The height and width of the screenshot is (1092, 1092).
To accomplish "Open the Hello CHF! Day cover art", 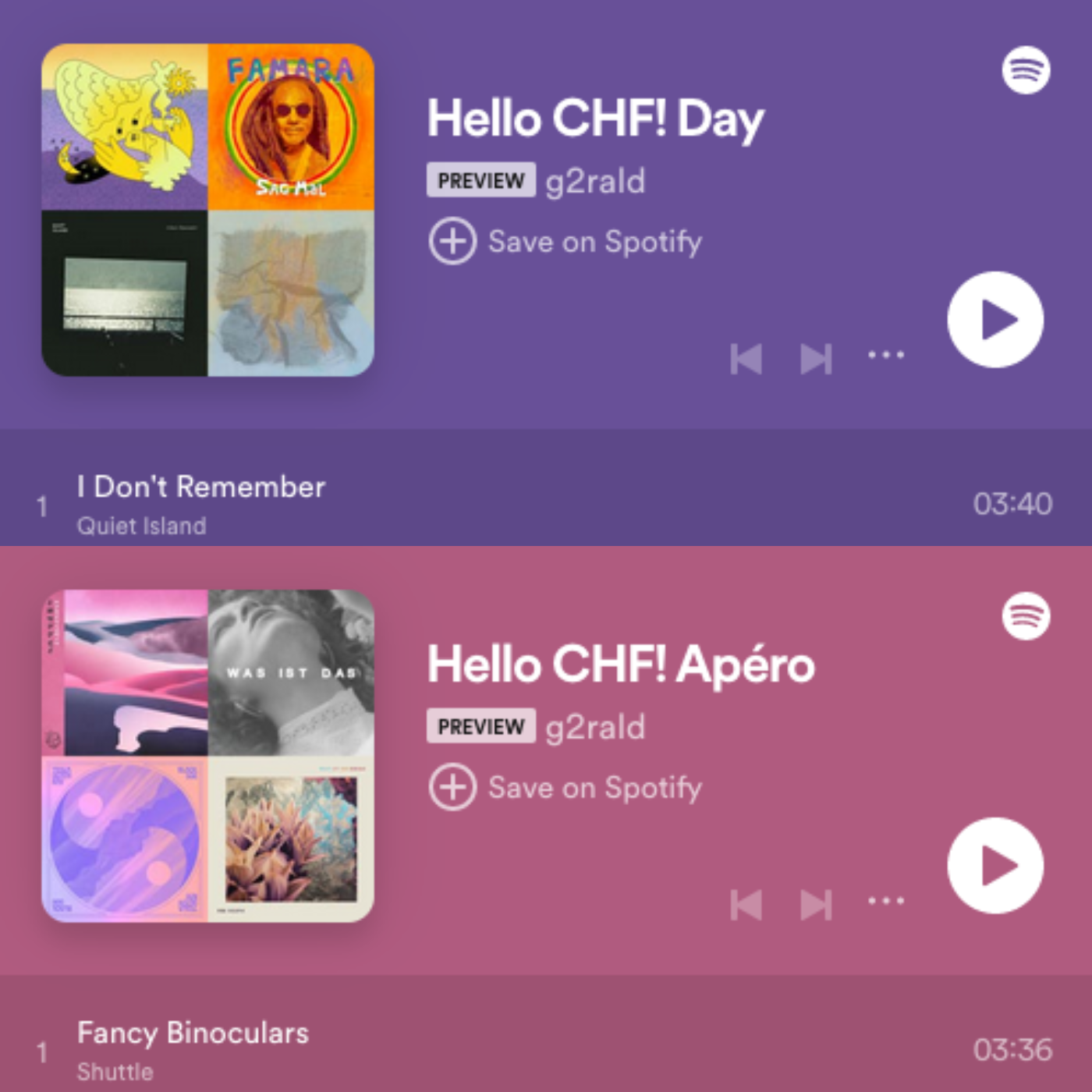I will [x=207, y=210].
